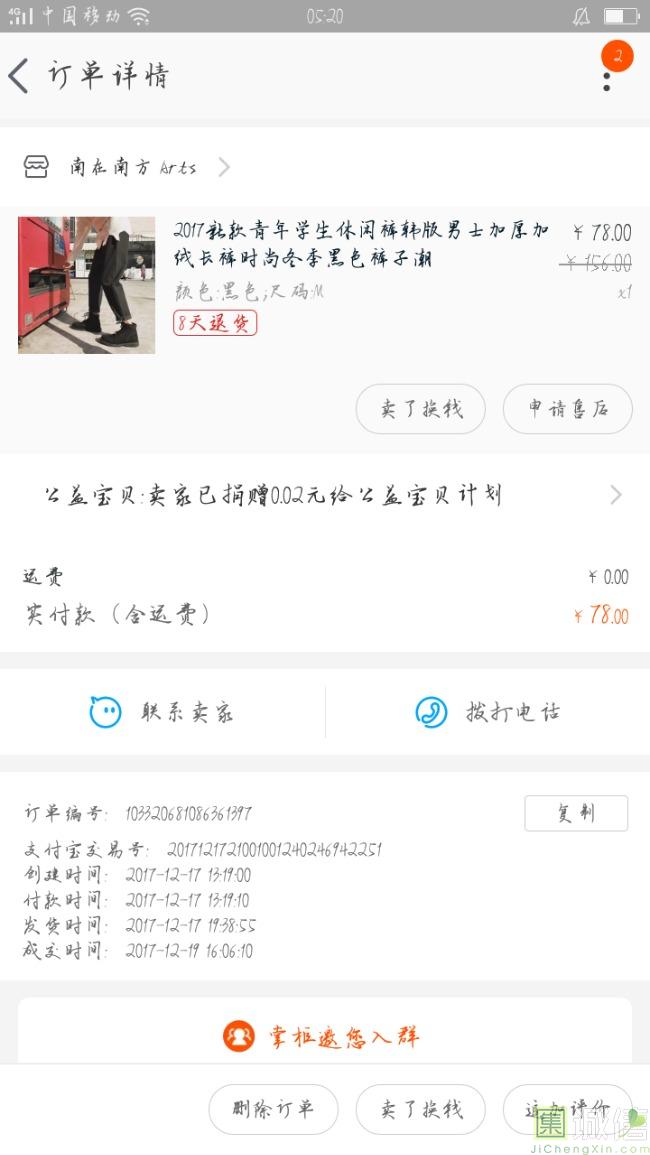Image resolution: width=650 pixels, height=1155 pixels.
Task: Tap 联系卖家 to contact the seller
Action: click(162, 712)
